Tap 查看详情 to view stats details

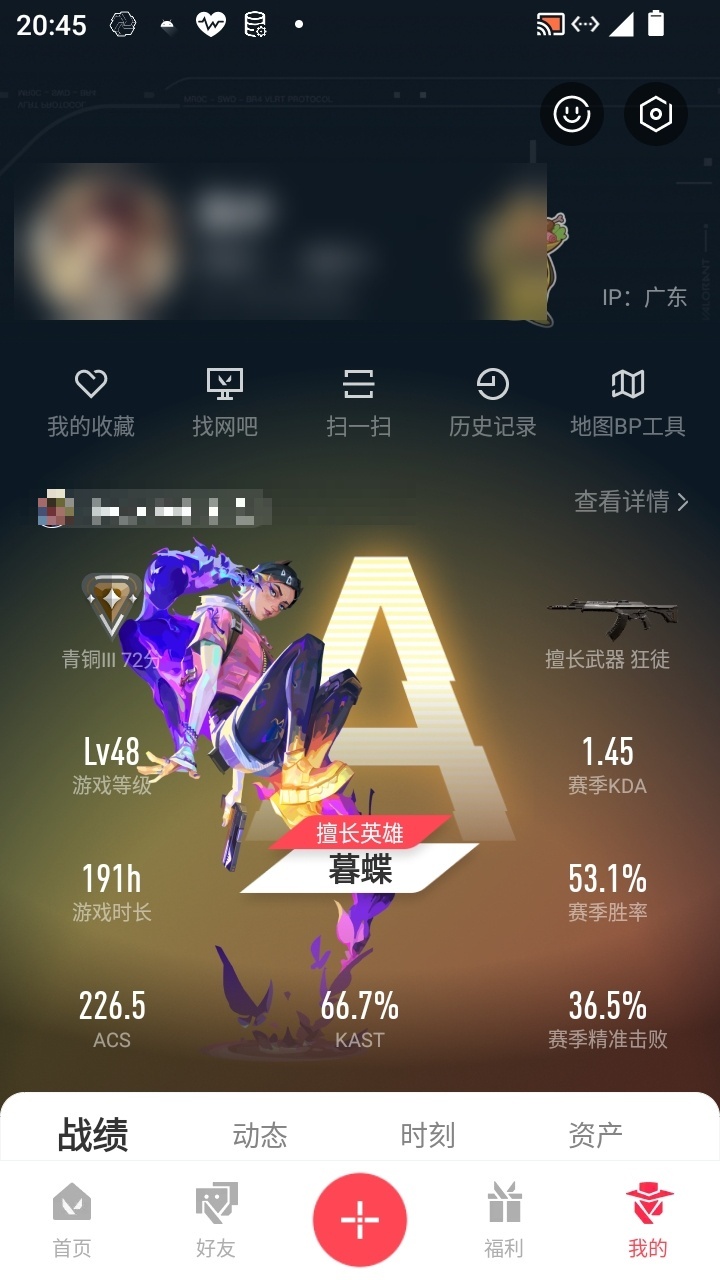(x=632, y=501)
